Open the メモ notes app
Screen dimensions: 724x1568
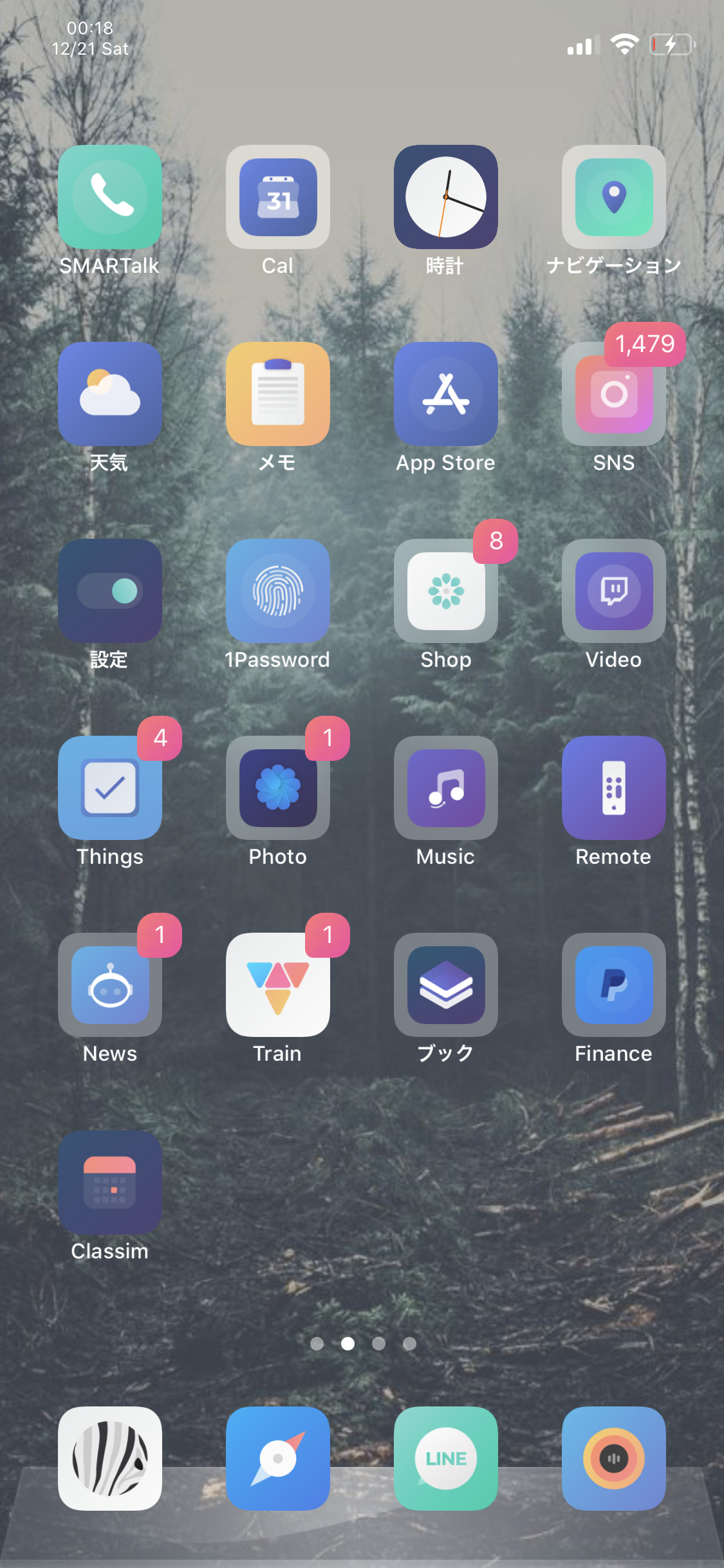click(x=278, y=394)
